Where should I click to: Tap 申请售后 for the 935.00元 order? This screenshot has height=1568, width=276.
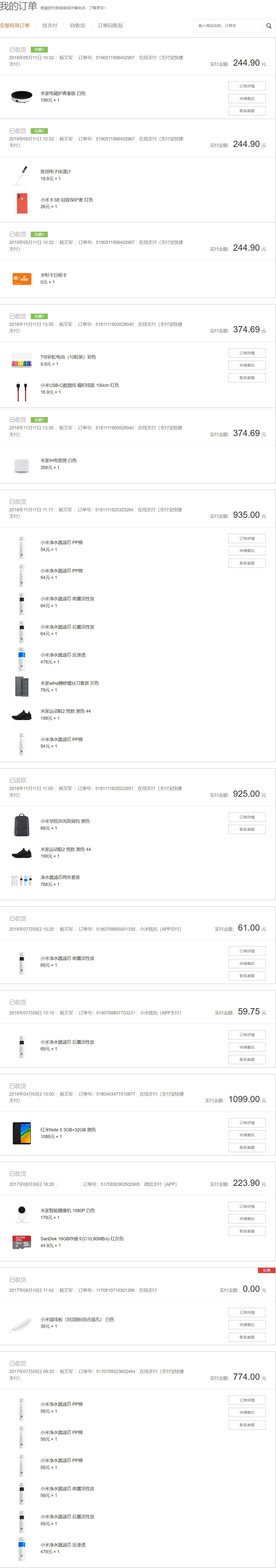click(247, 551)
